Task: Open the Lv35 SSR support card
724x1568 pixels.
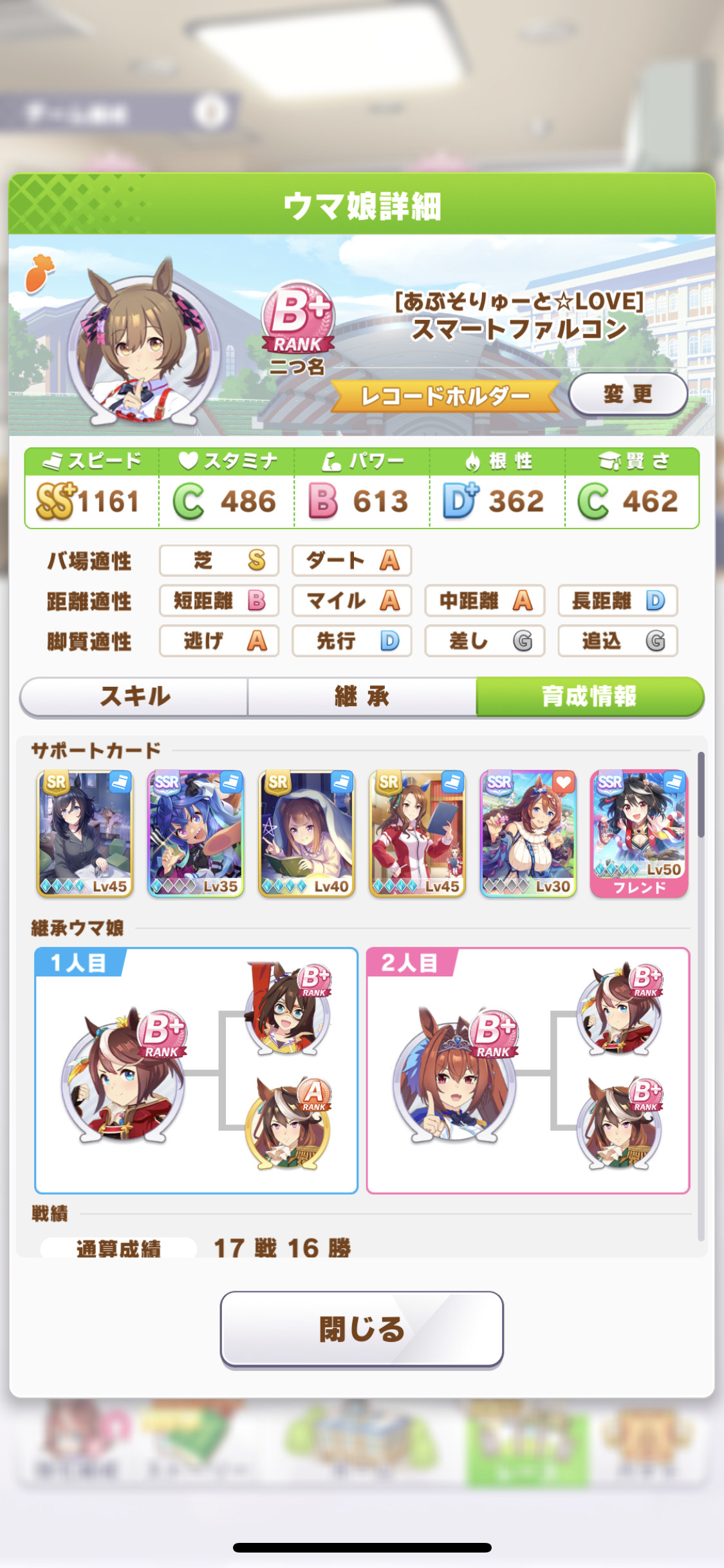Action: point(196,834)
